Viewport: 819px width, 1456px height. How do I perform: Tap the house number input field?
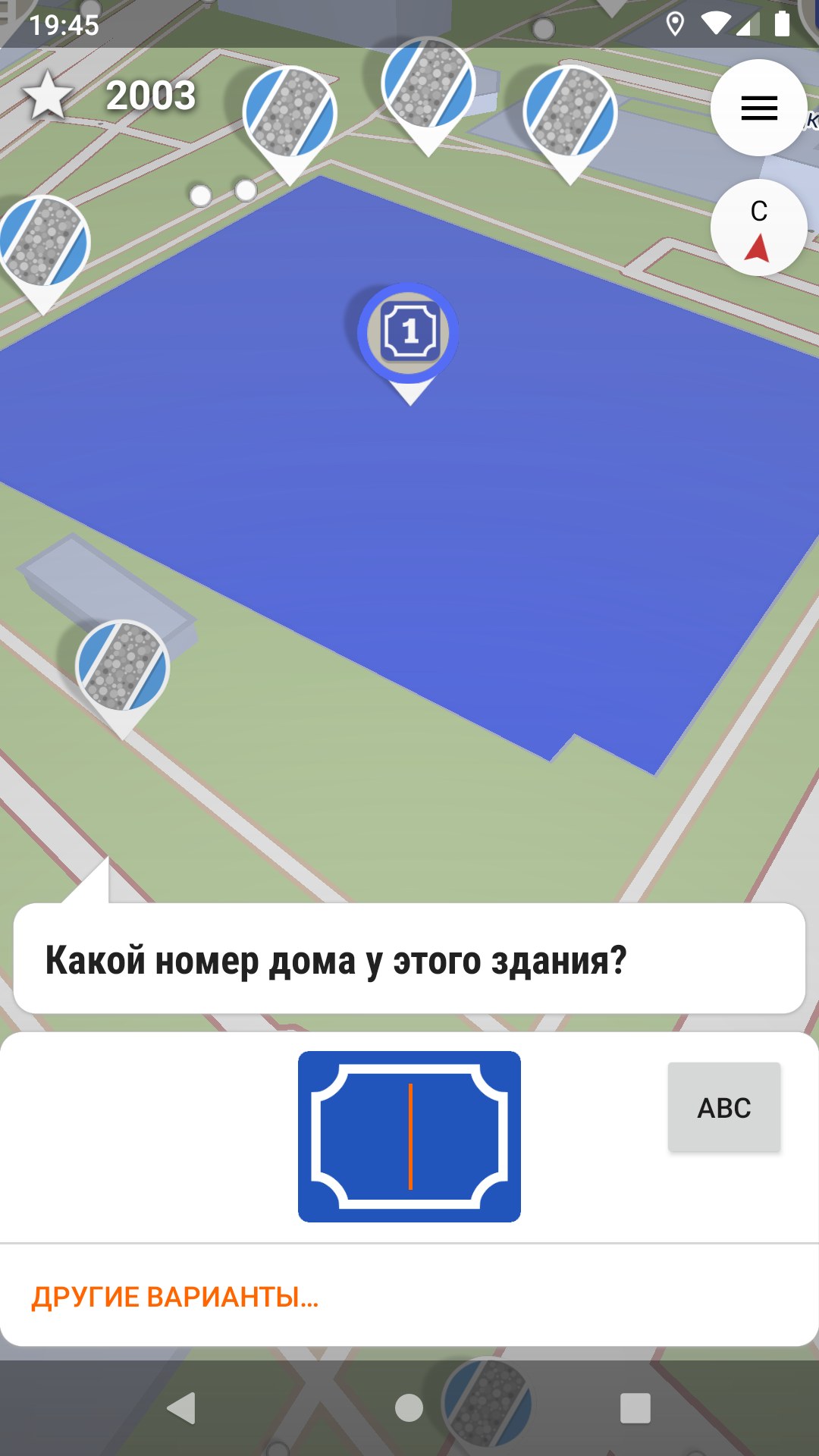click(x=409, y=1136)
